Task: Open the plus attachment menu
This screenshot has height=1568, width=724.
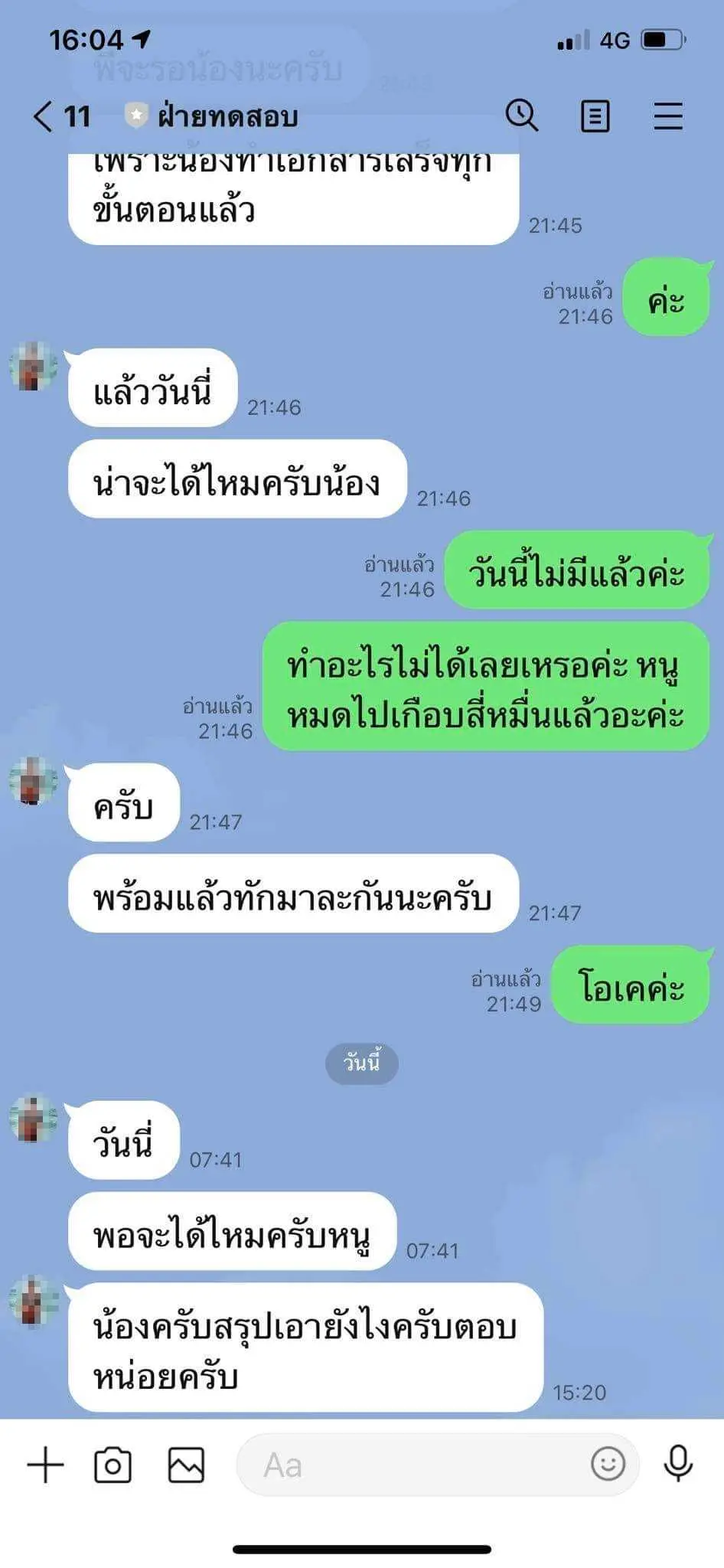Action: point(46,1465)
